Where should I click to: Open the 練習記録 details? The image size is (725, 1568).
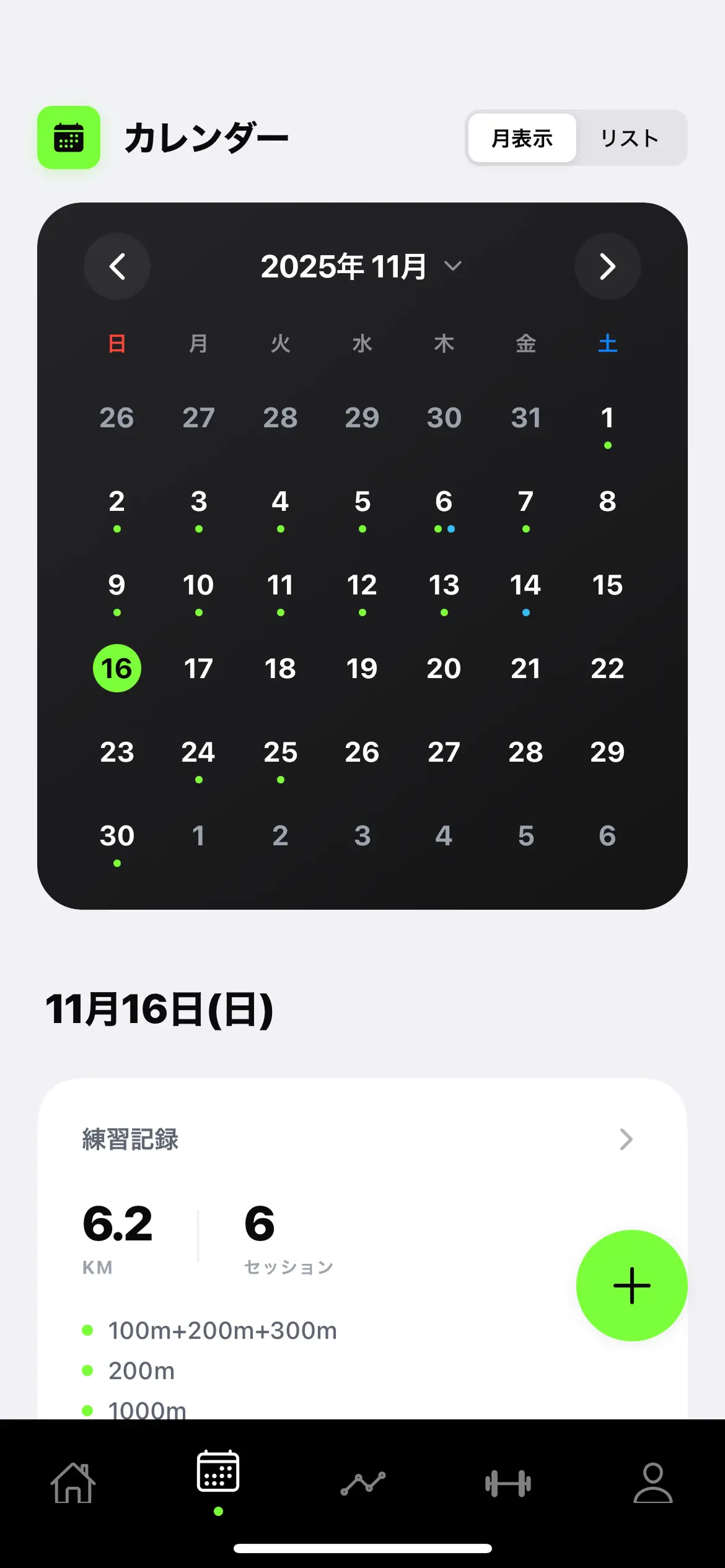click(x=626, y=1139)
